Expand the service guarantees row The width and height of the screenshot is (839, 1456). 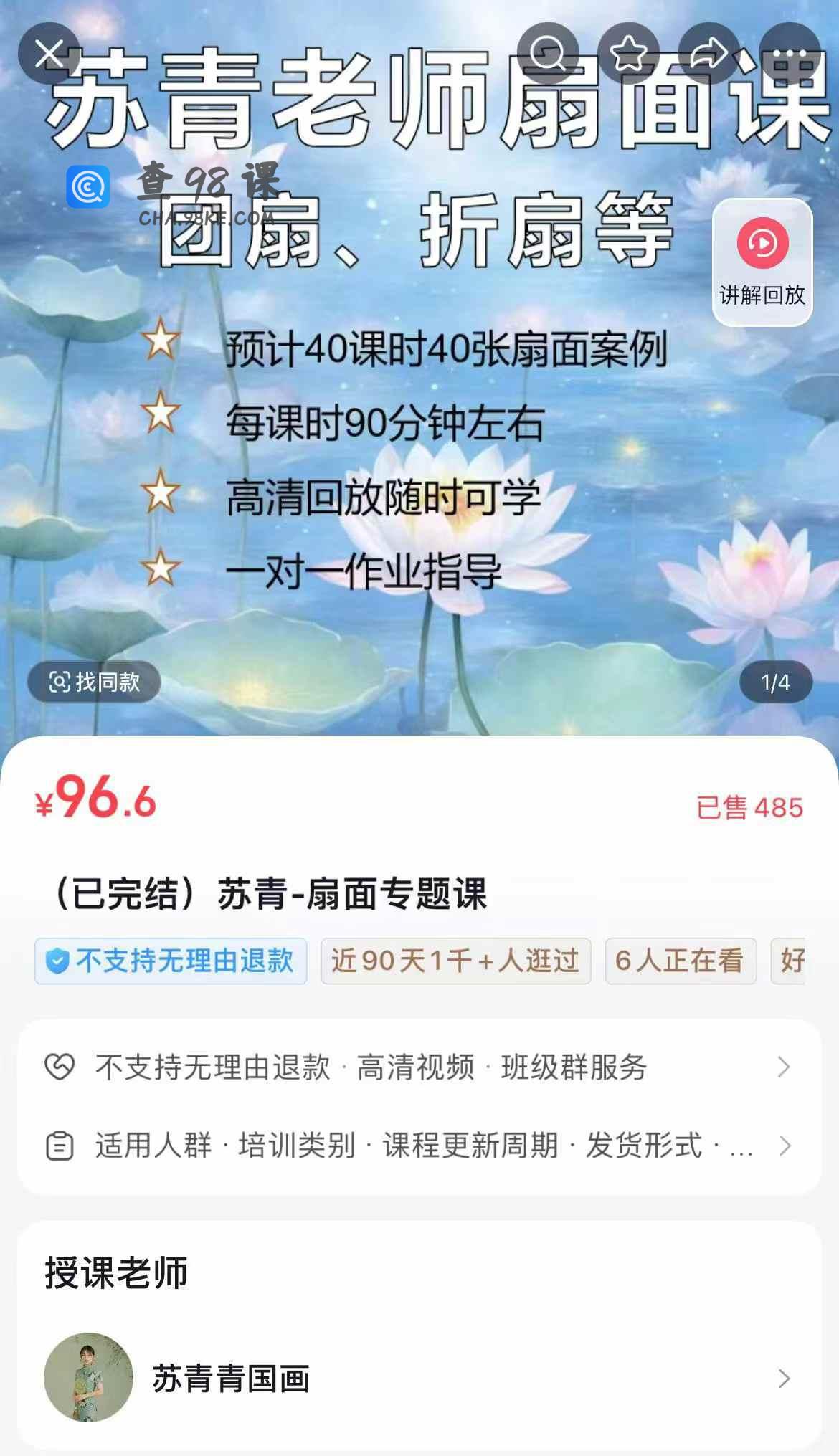coord(419,1067)
